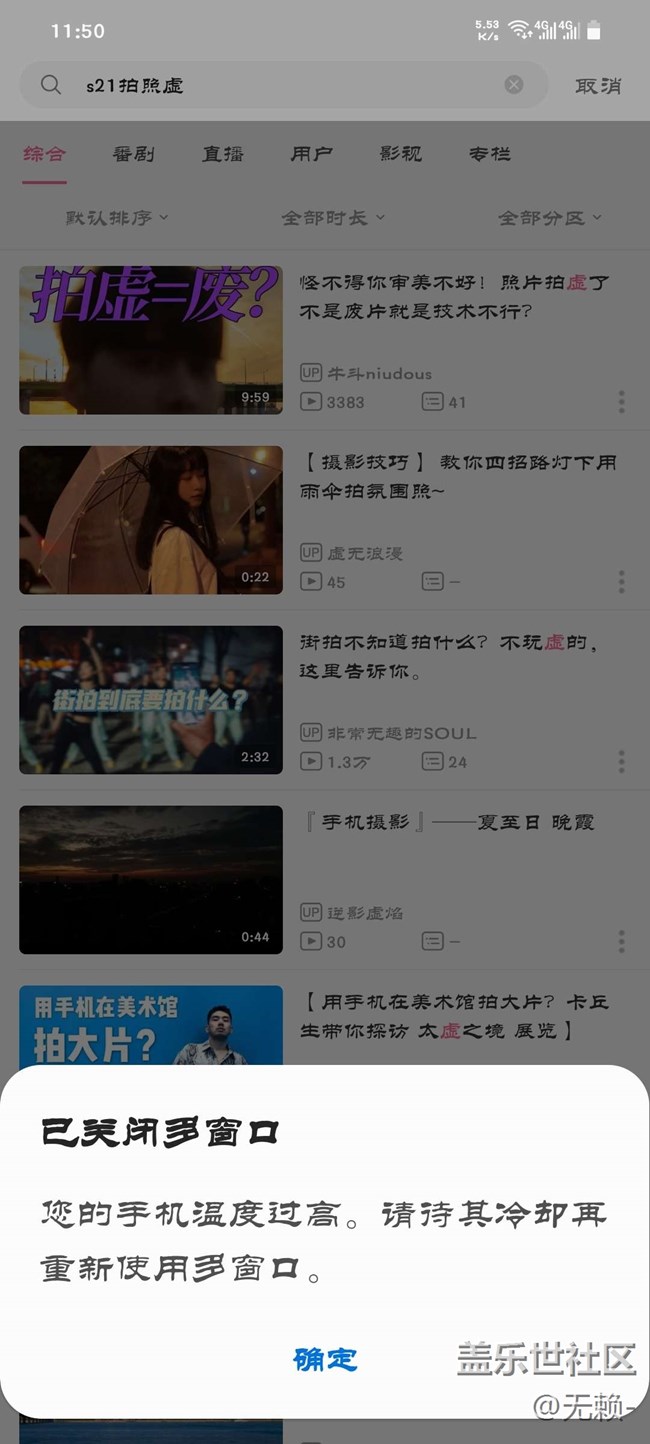This screenshot has height=1444, width=650.
Task: Open the 街拍不知道拍什么 video
Action: [x=151, y=700]
